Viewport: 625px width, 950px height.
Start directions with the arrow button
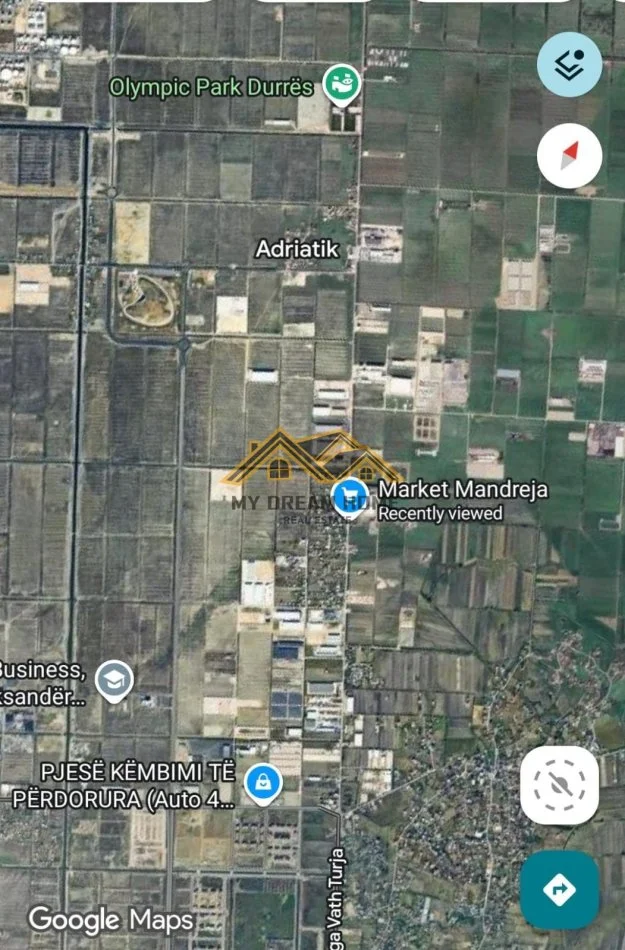(559, 889)
